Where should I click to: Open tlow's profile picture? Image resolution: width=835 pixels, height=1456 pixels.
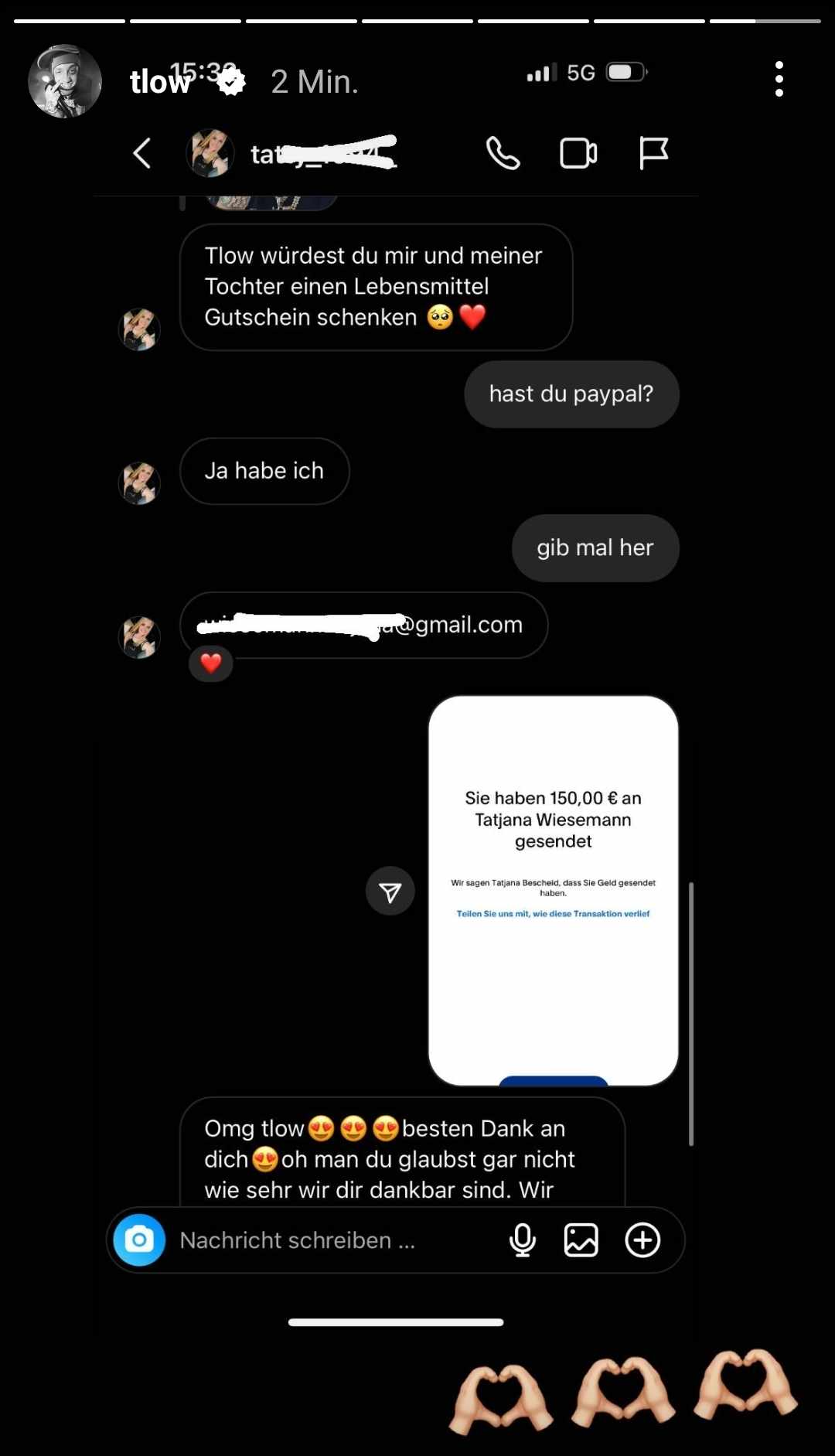coord(65,81)
